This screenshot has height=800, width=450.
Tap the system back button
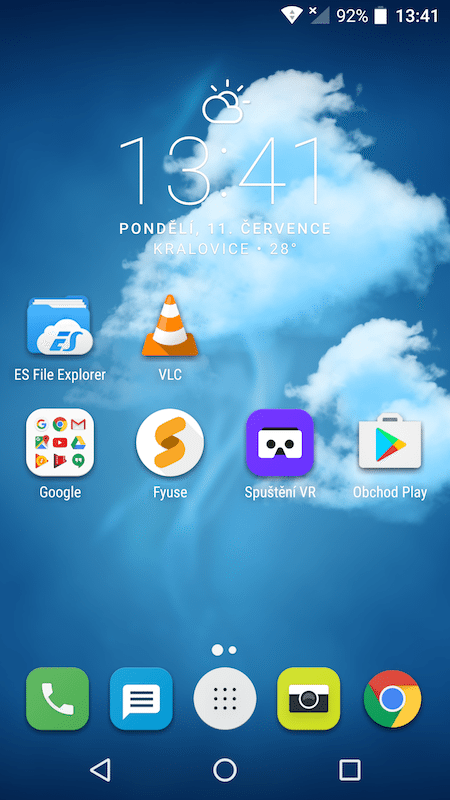tap(100, 769)
